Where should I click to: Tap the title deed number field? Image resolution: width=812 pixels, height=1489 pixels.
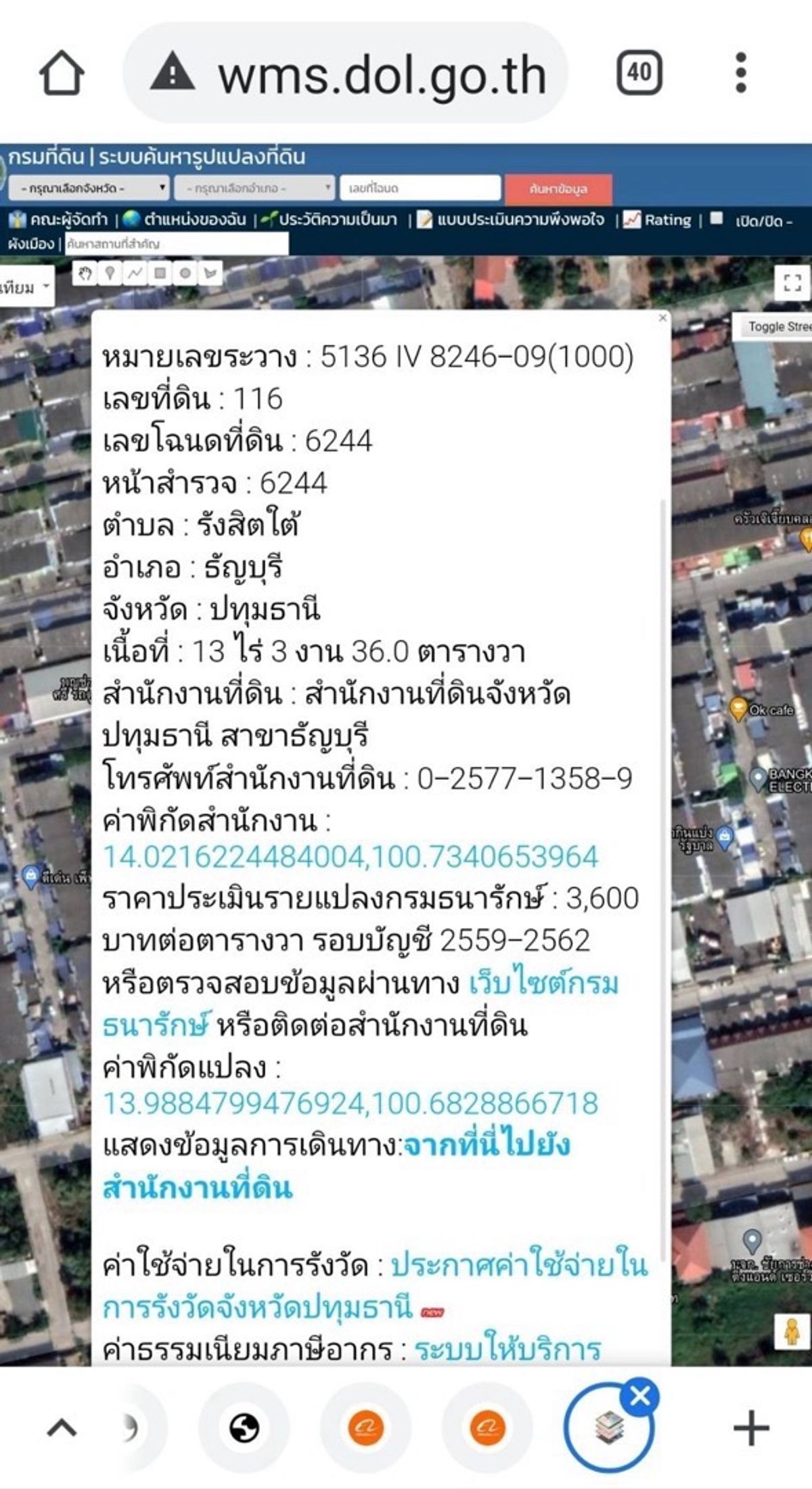[x=420, y=187]
